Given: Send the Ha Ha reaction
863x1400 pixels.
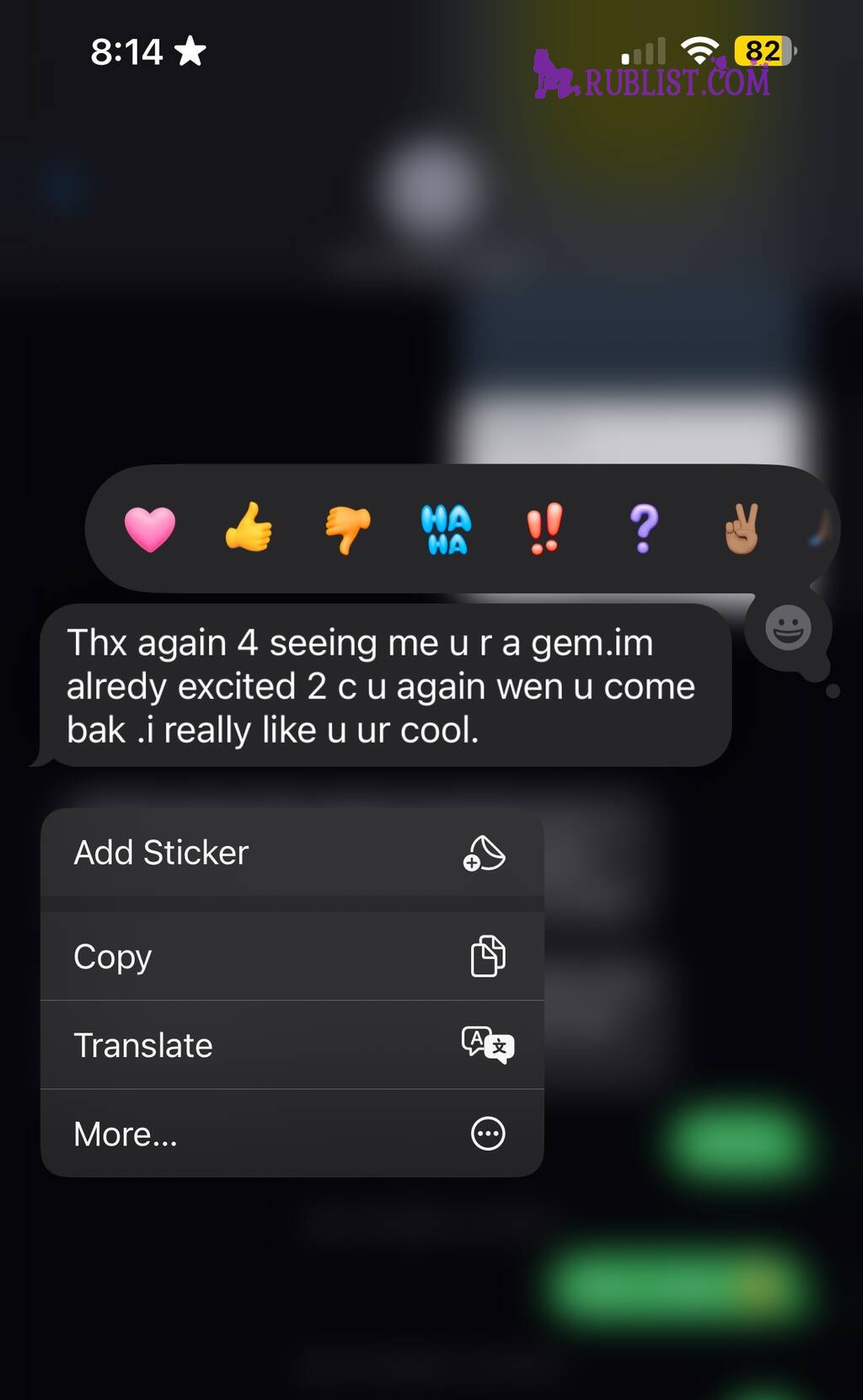Looking at the screenshot, I should pyautogui.click(x=446, y=529).
